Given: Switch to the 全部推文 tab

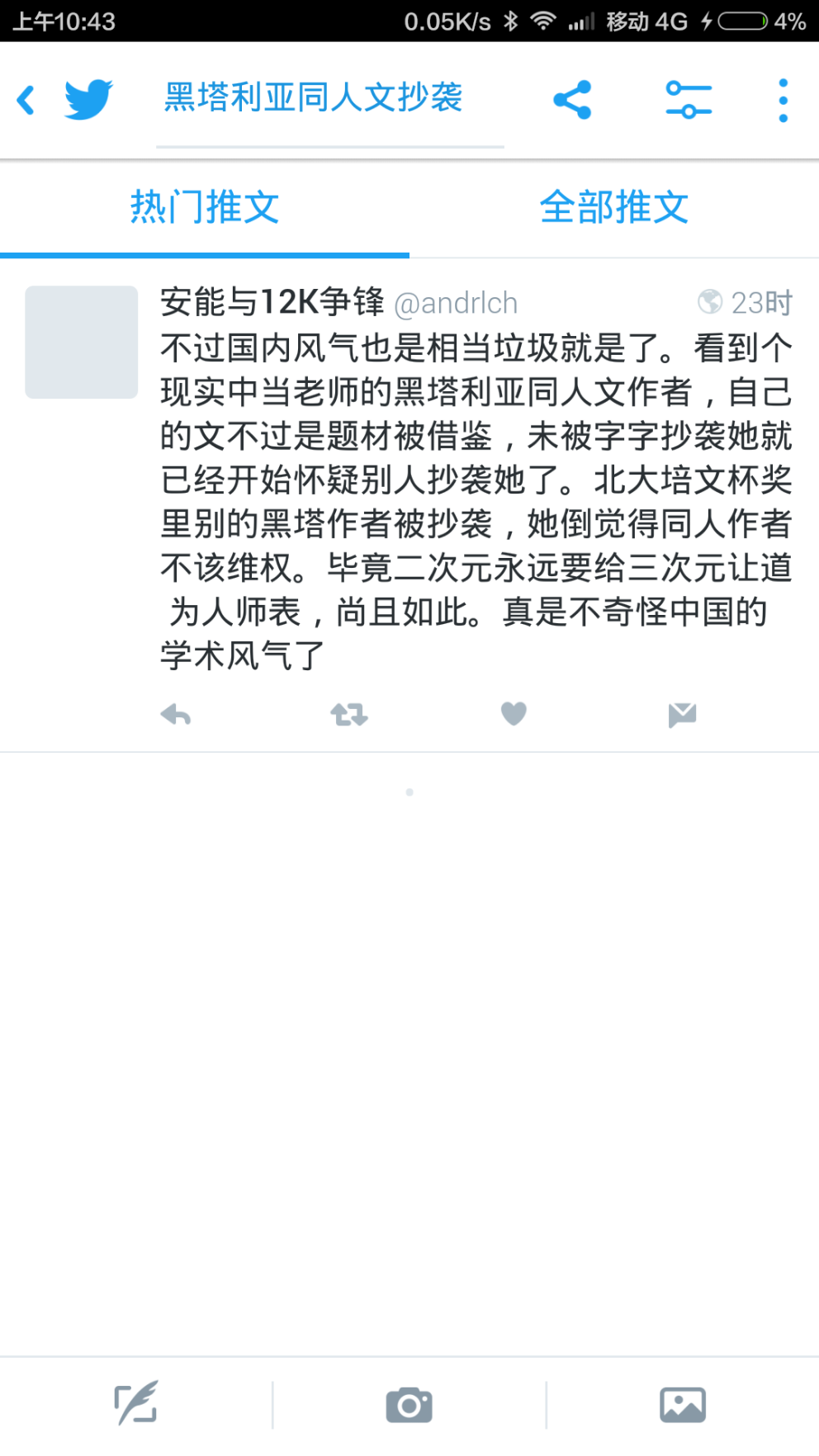Looking at the screenshot, I should click(x=614, y=208).
